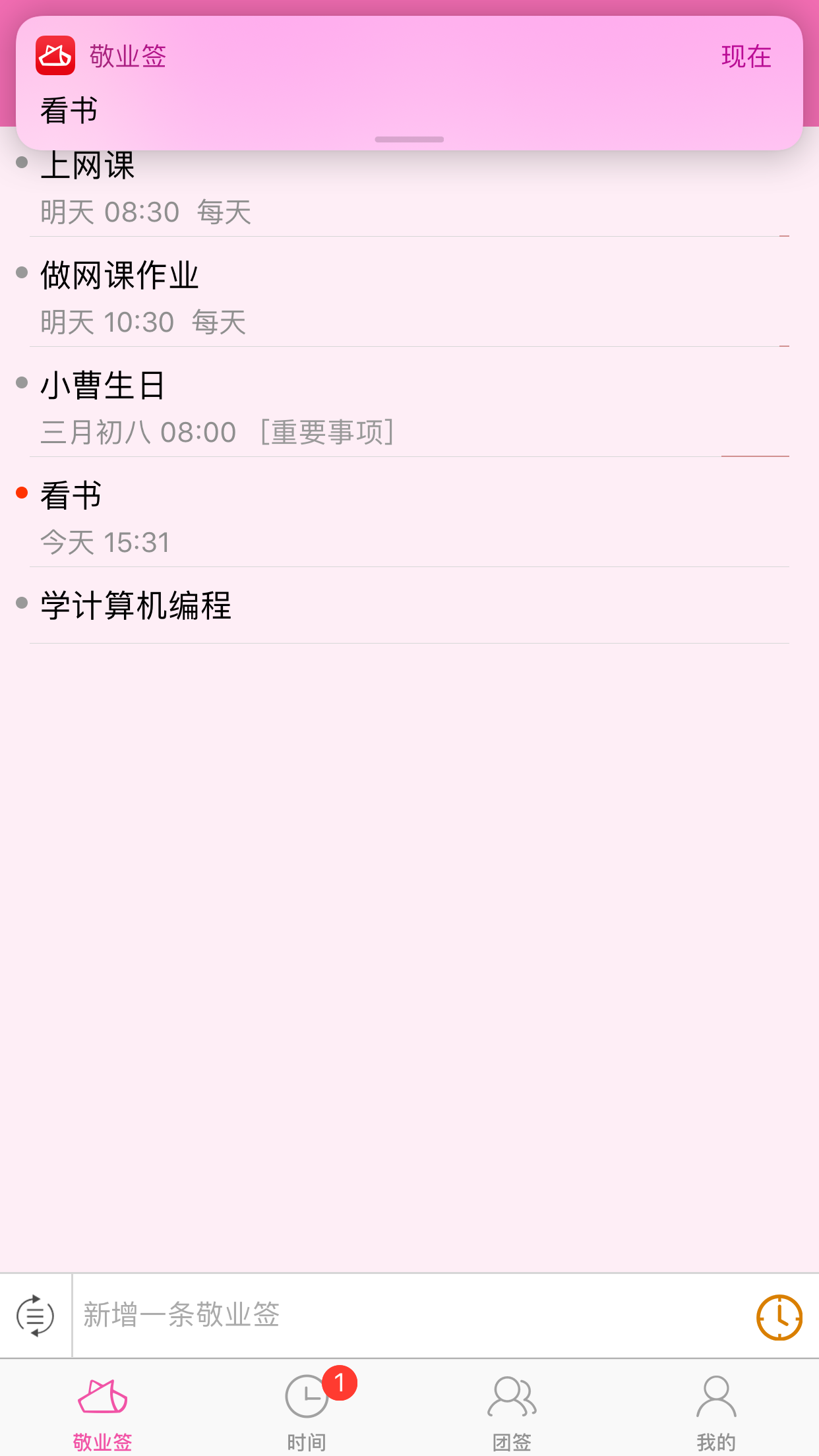Focus the 新增一条敬业签 input field
Viewport: 819px width, 1456px height.
(412, 1315)
